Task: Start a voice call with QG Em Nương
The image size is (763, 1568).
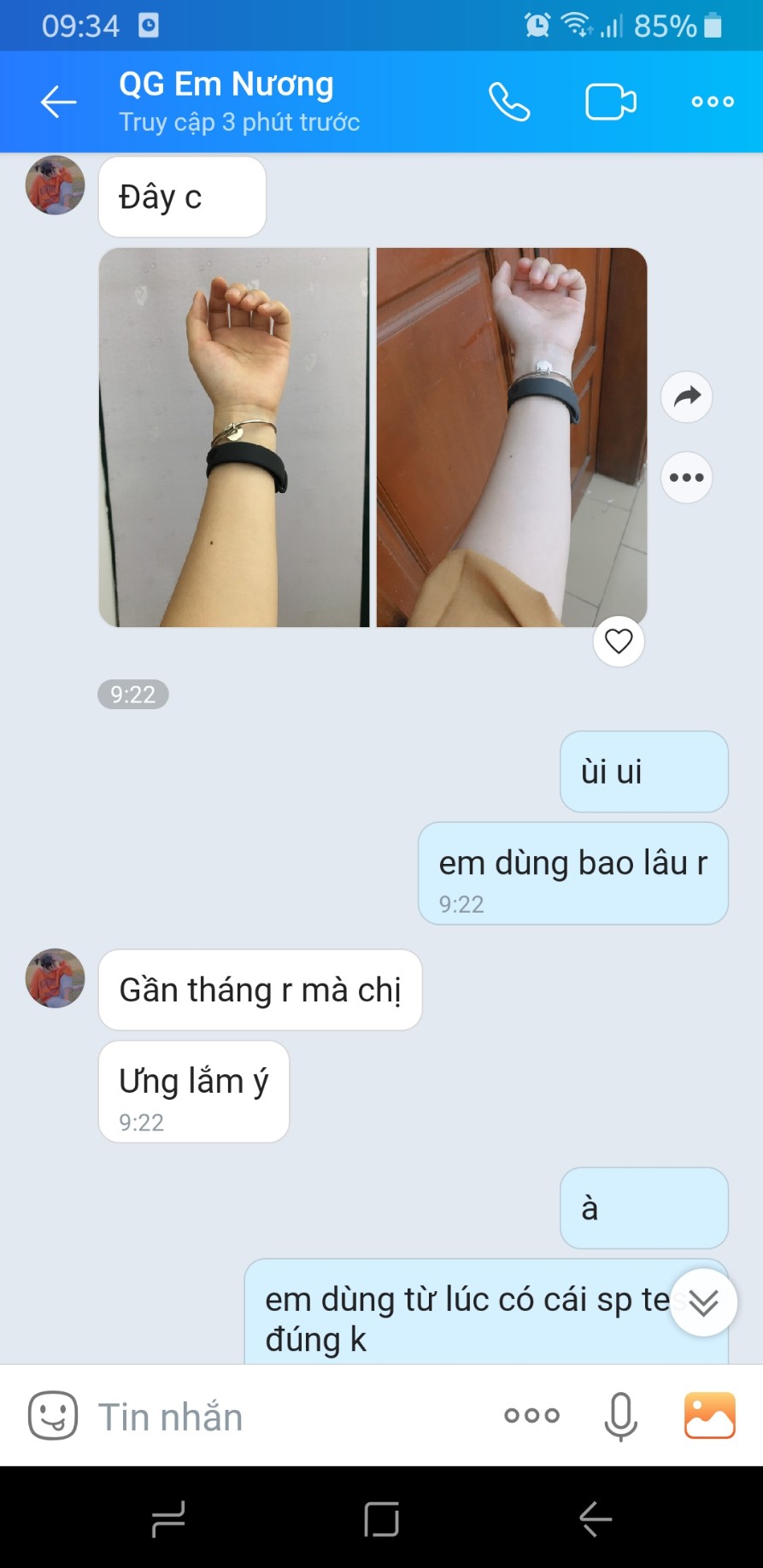Action: coord(509,102)
